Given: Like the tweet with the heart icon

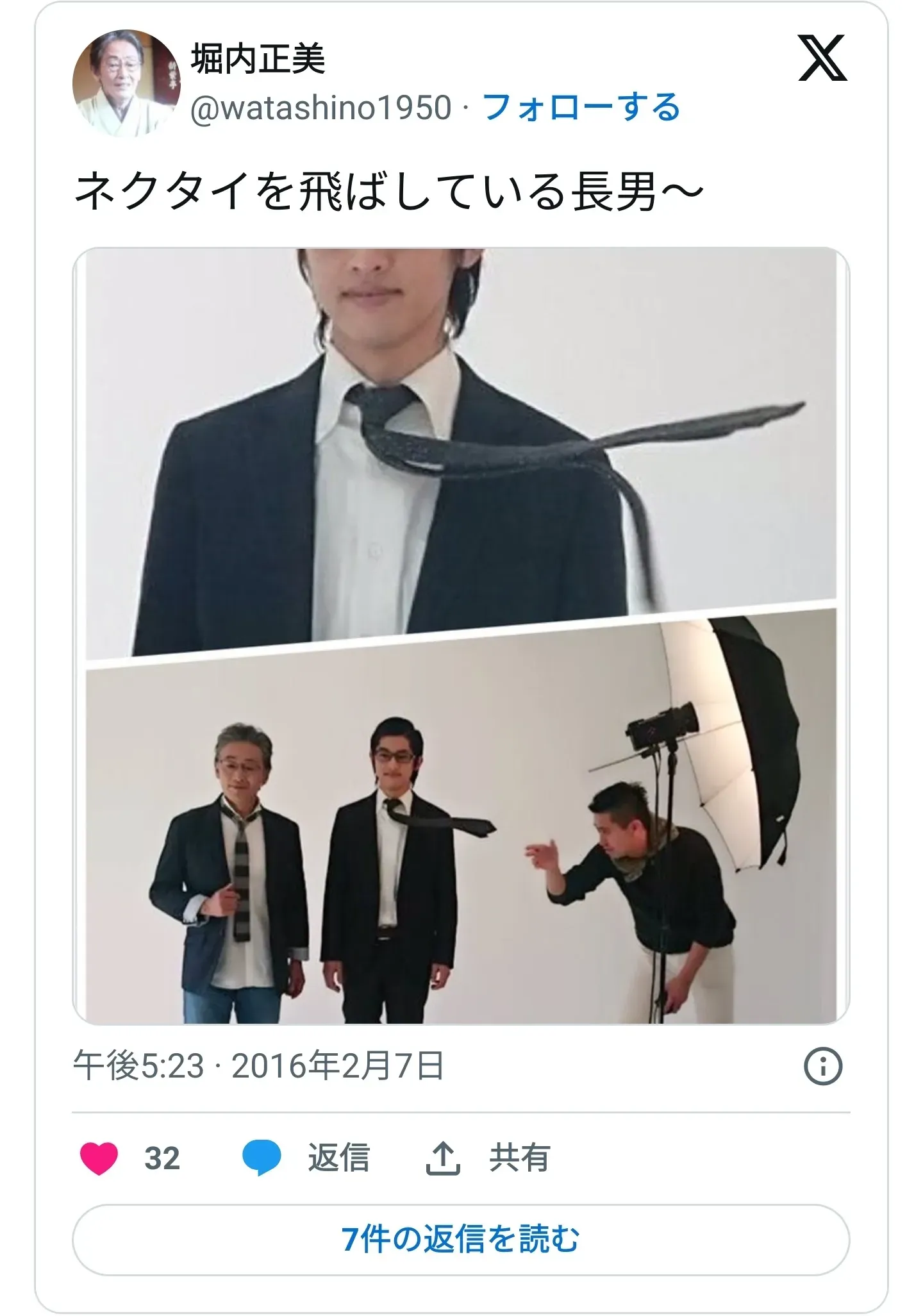Looking at the screenshot, I should click(99, 1158).
